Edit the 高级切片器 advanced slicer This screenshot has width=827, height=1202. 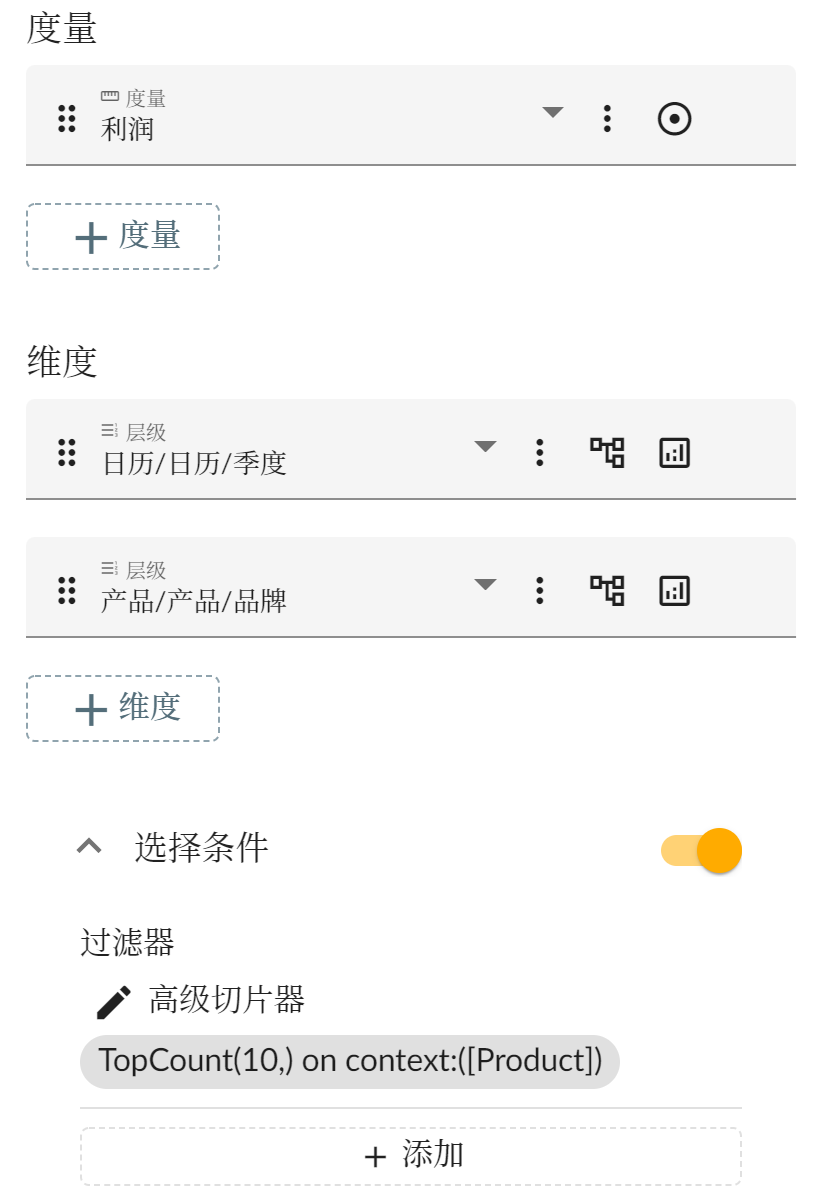point(114,1000)
